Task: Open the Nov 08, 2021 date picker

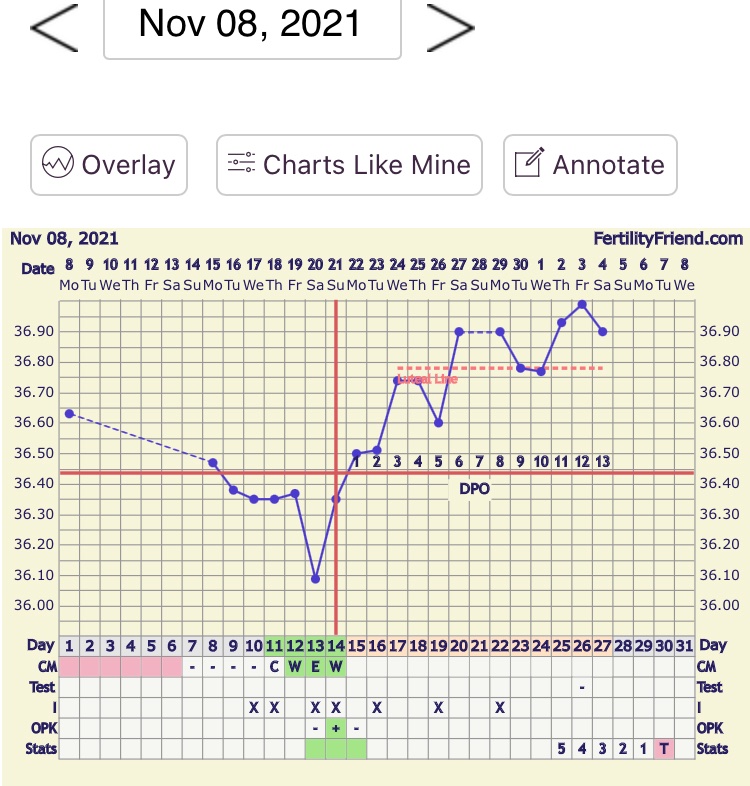Action: click(252, 24)
